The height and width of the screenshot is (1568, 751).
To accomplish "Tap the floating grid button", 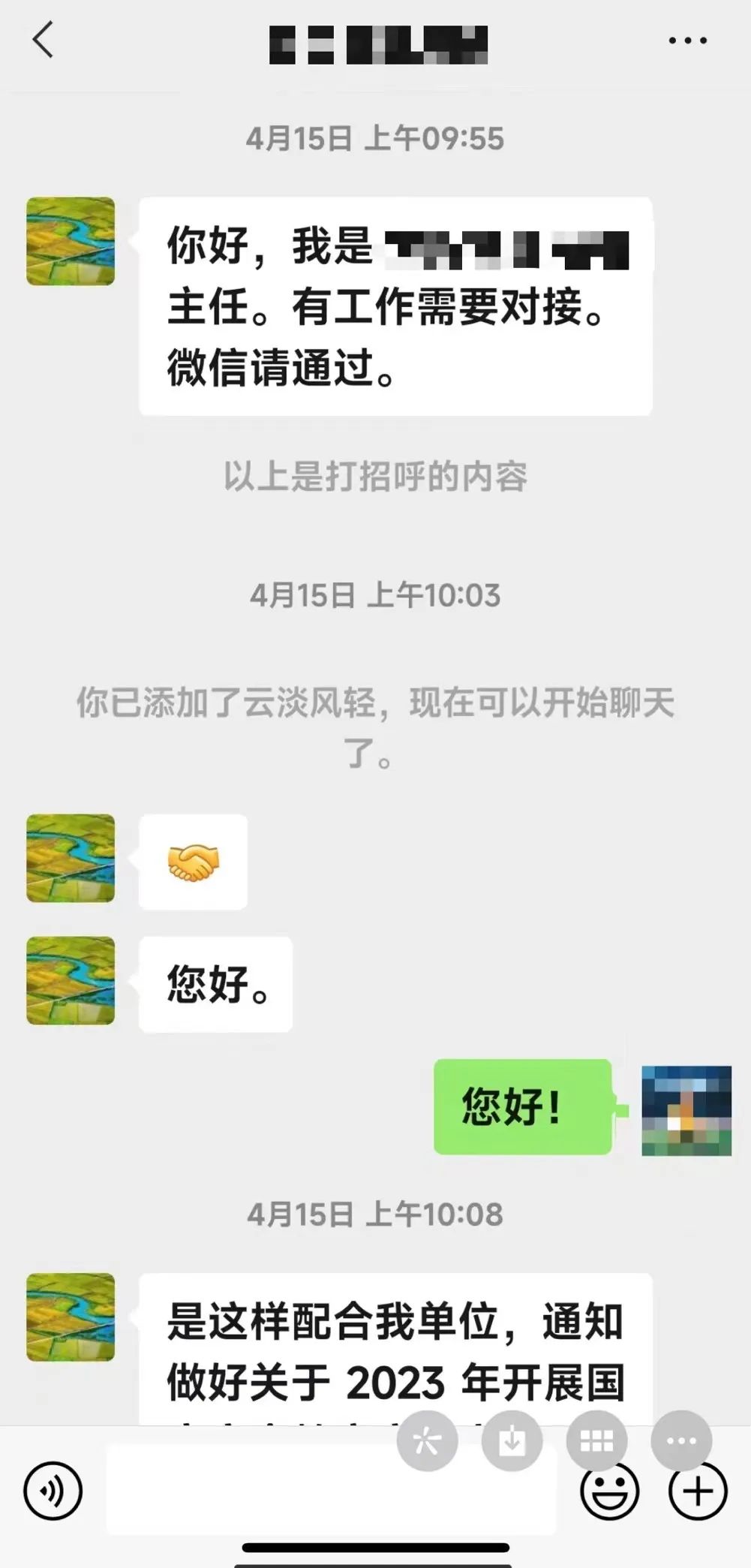I will [597, 1440].
